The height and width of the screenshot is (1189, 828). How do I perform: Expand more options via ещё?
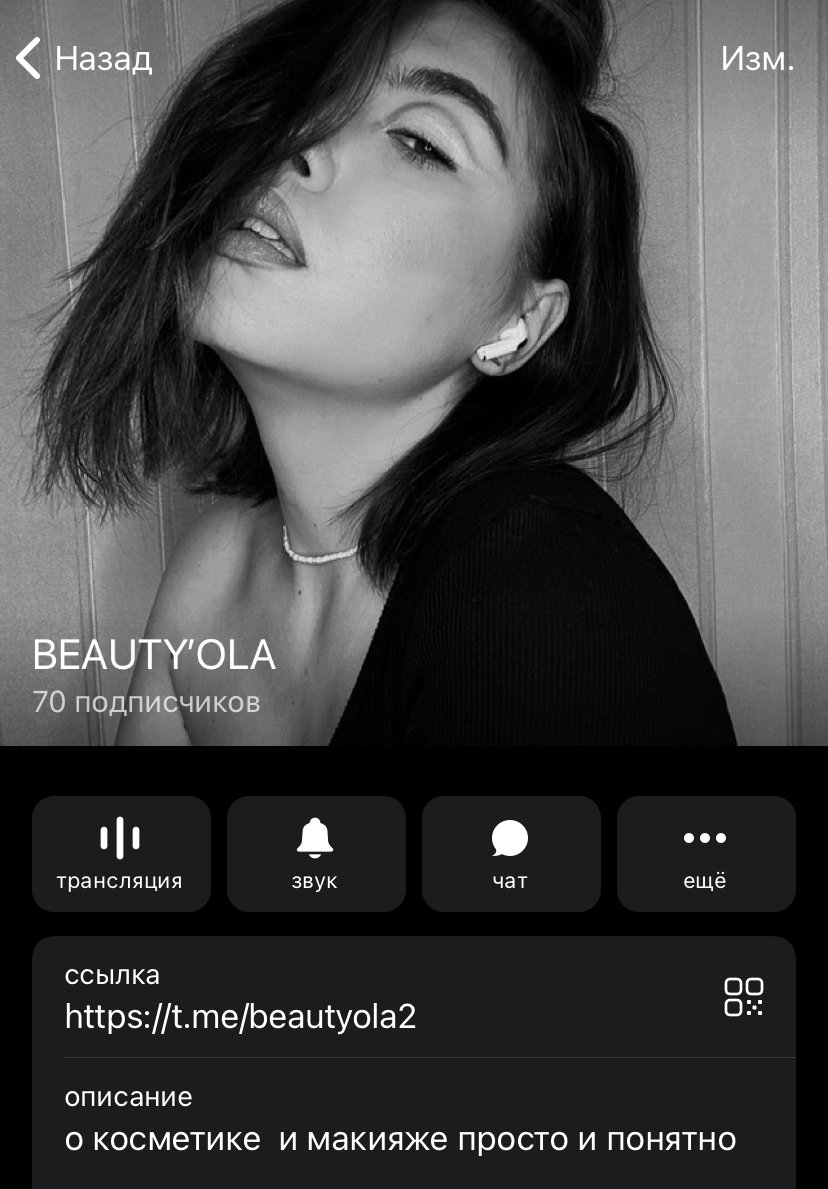pos(706,854)
